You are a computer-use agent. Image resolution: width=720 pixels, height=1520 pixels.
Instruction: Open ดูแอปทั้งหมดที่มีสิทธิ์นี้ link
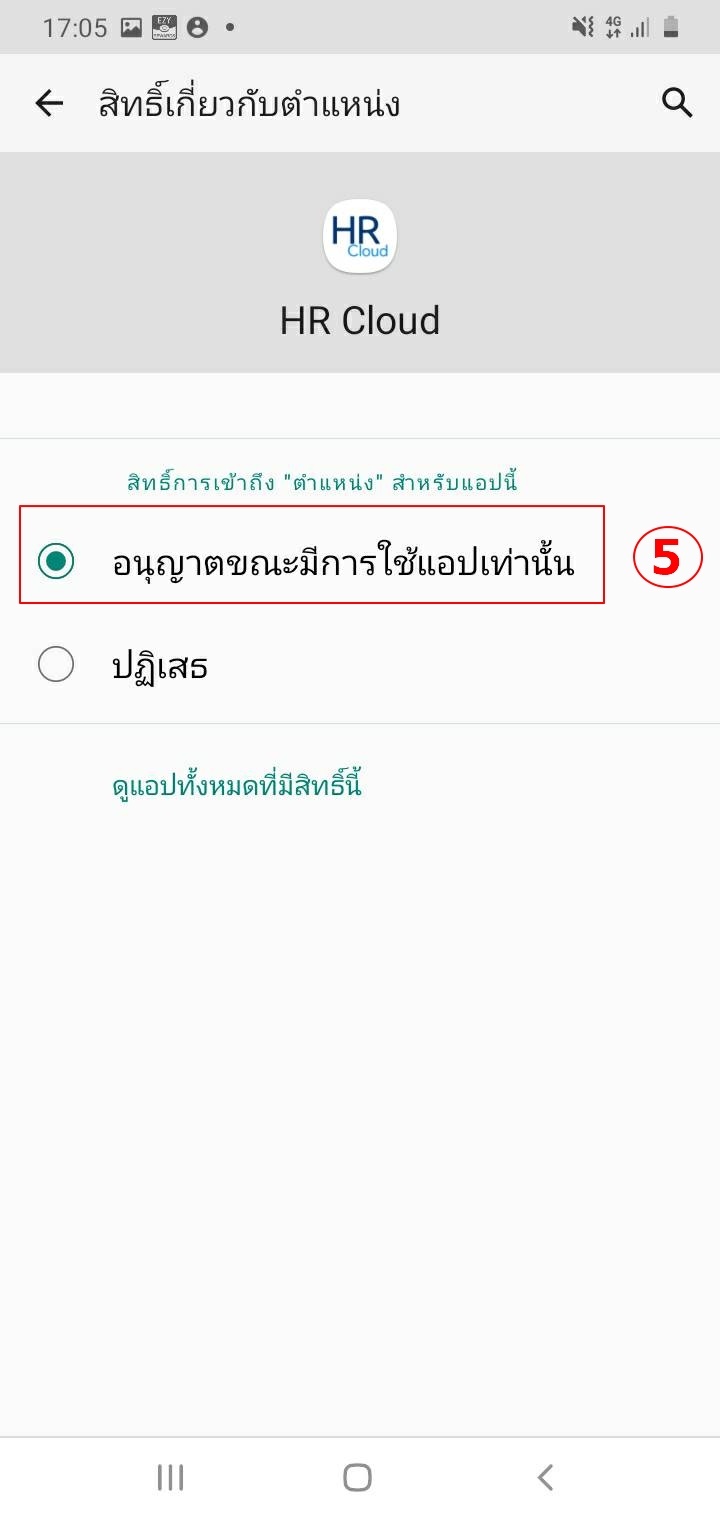point(236,785)
